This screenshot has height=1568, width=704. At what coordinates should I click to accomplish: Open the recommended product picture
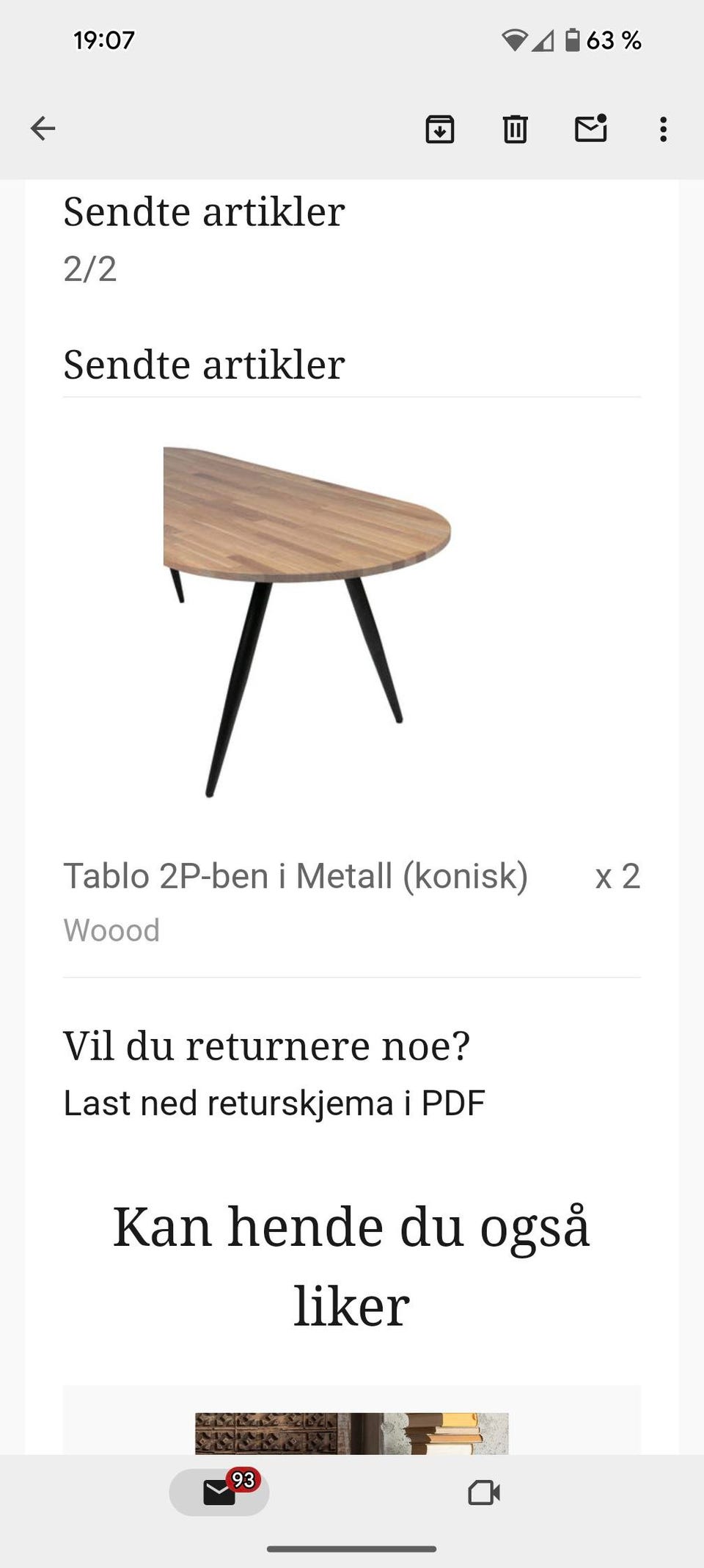click(352, 1433)
